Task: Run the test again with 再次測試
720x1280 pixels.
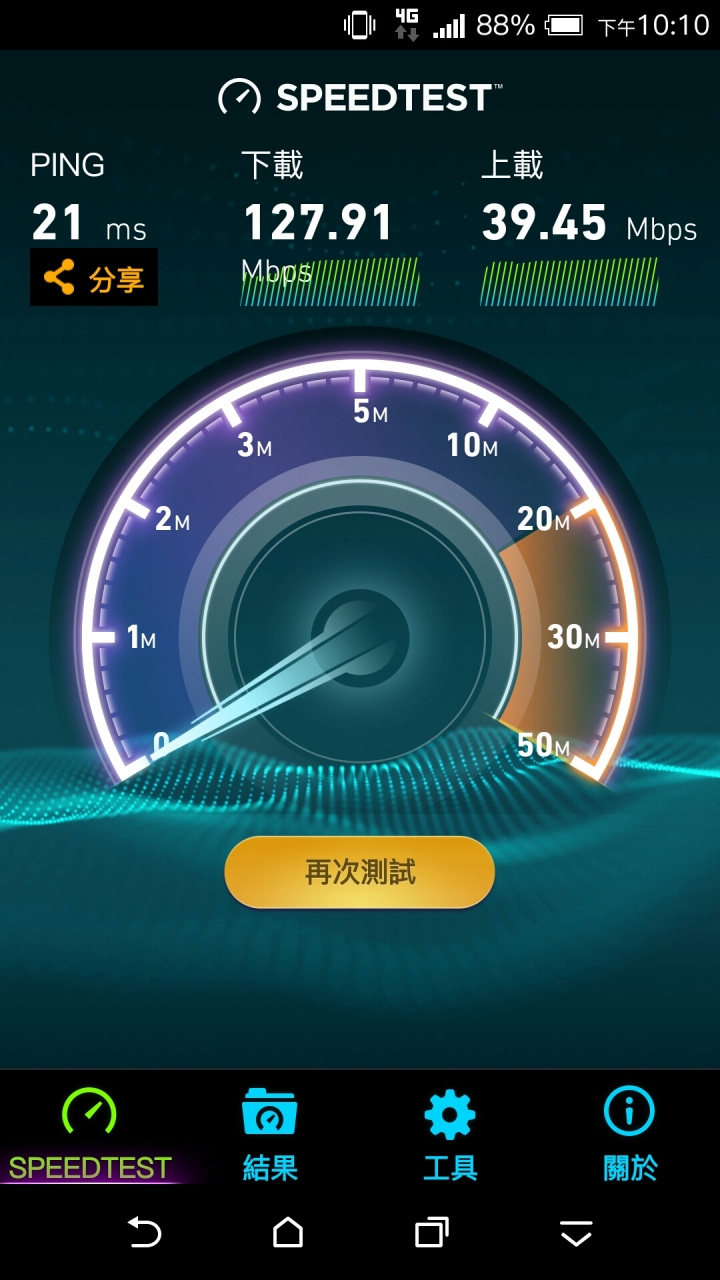Action: tap(360, 872)
